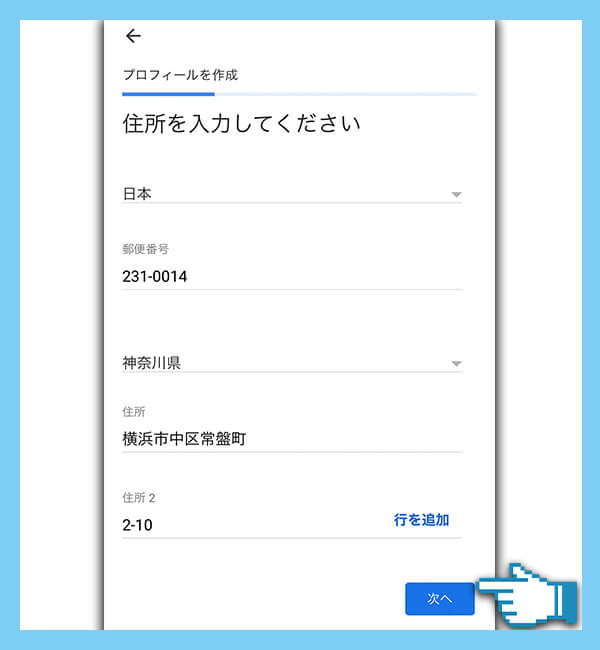Tap the 行を追加 link
Image resolution: width=600 pixels, height=650 pixels.
421,520
